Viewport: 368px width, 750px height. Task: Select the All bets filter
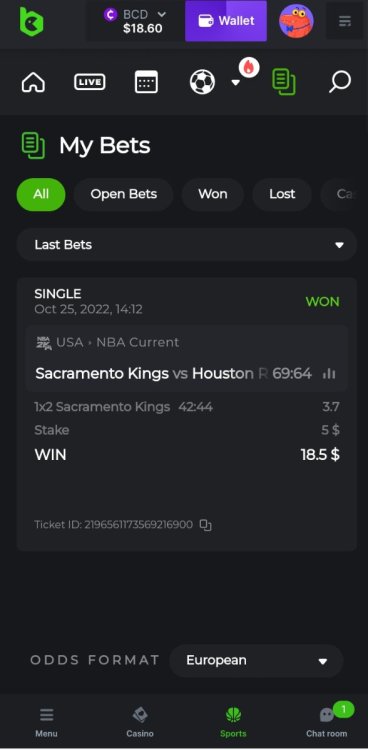click(x=41, y=194)
